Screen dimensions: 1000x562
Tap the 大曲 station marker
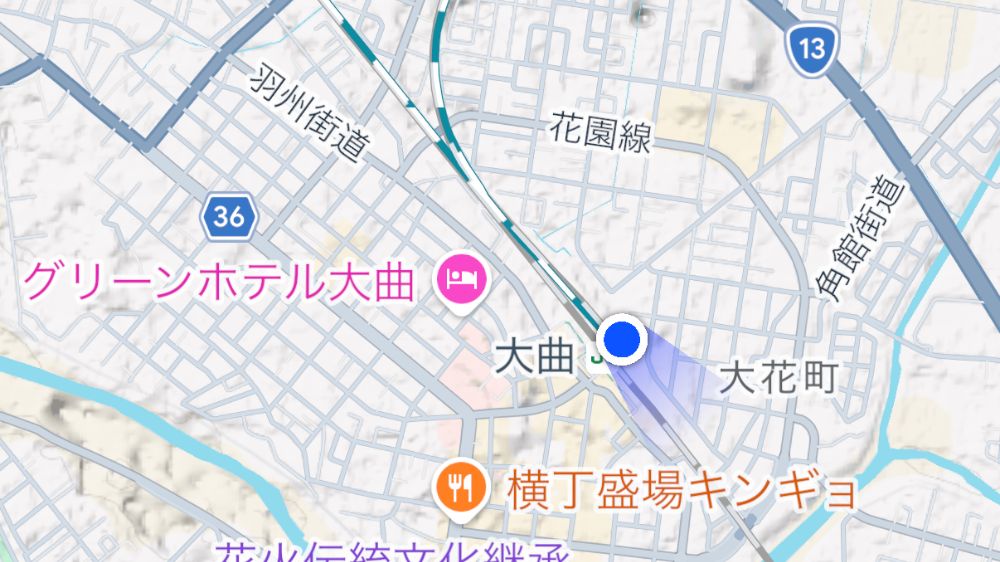(x=596, y=358)
